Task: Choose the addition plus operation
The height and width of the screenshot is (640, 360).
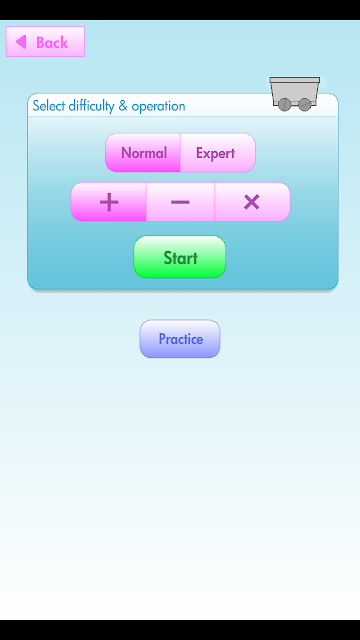Action: 109,202
